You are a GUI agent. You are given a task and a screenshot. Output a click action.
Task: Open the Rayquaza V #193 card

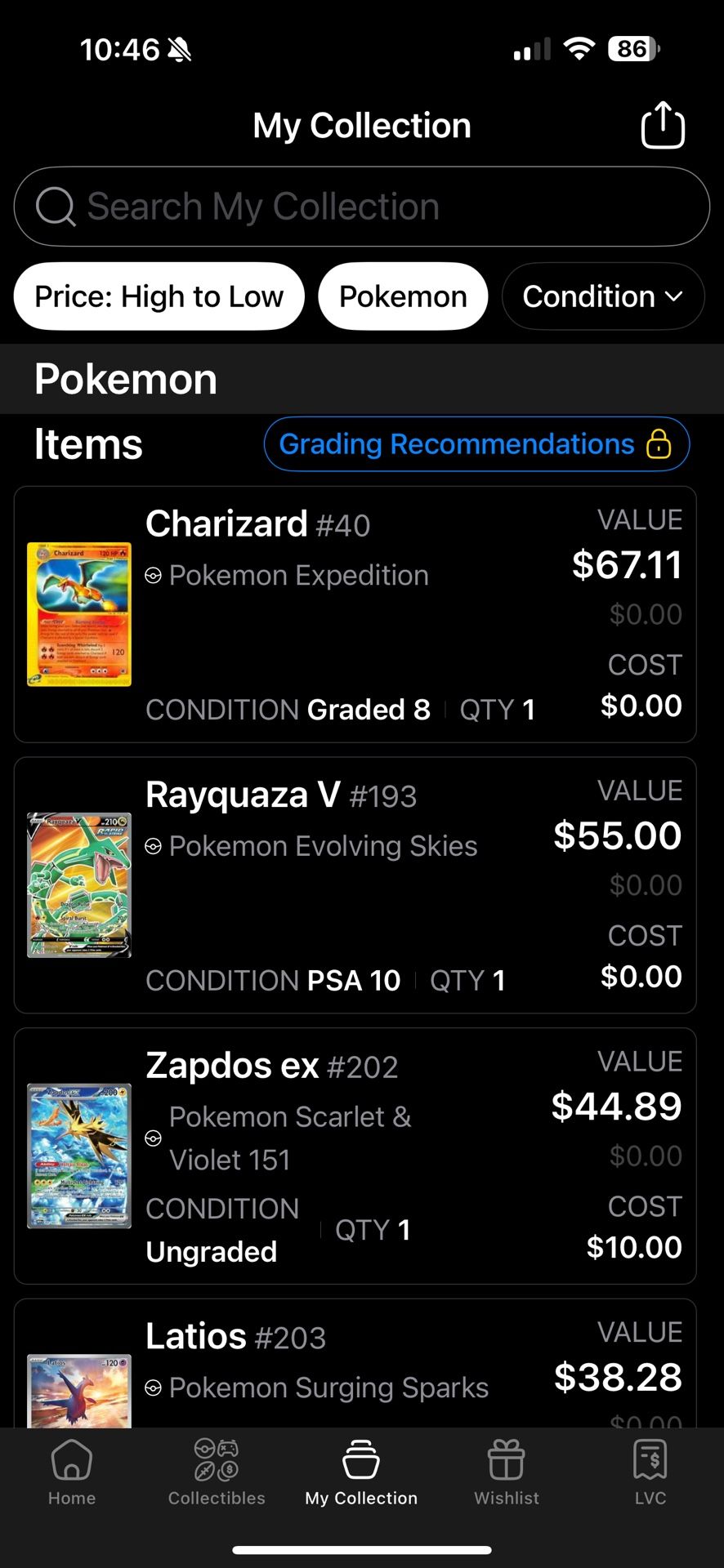355,885
